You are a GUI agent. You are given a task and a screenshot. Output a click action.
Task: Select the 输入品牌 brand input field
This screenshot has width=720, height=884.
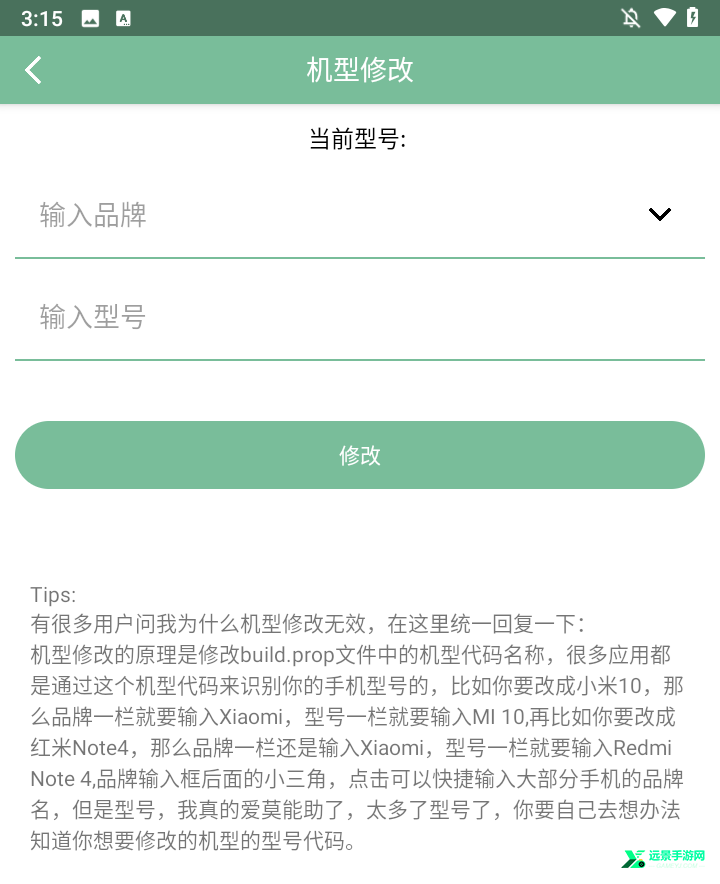coord(300,216)
